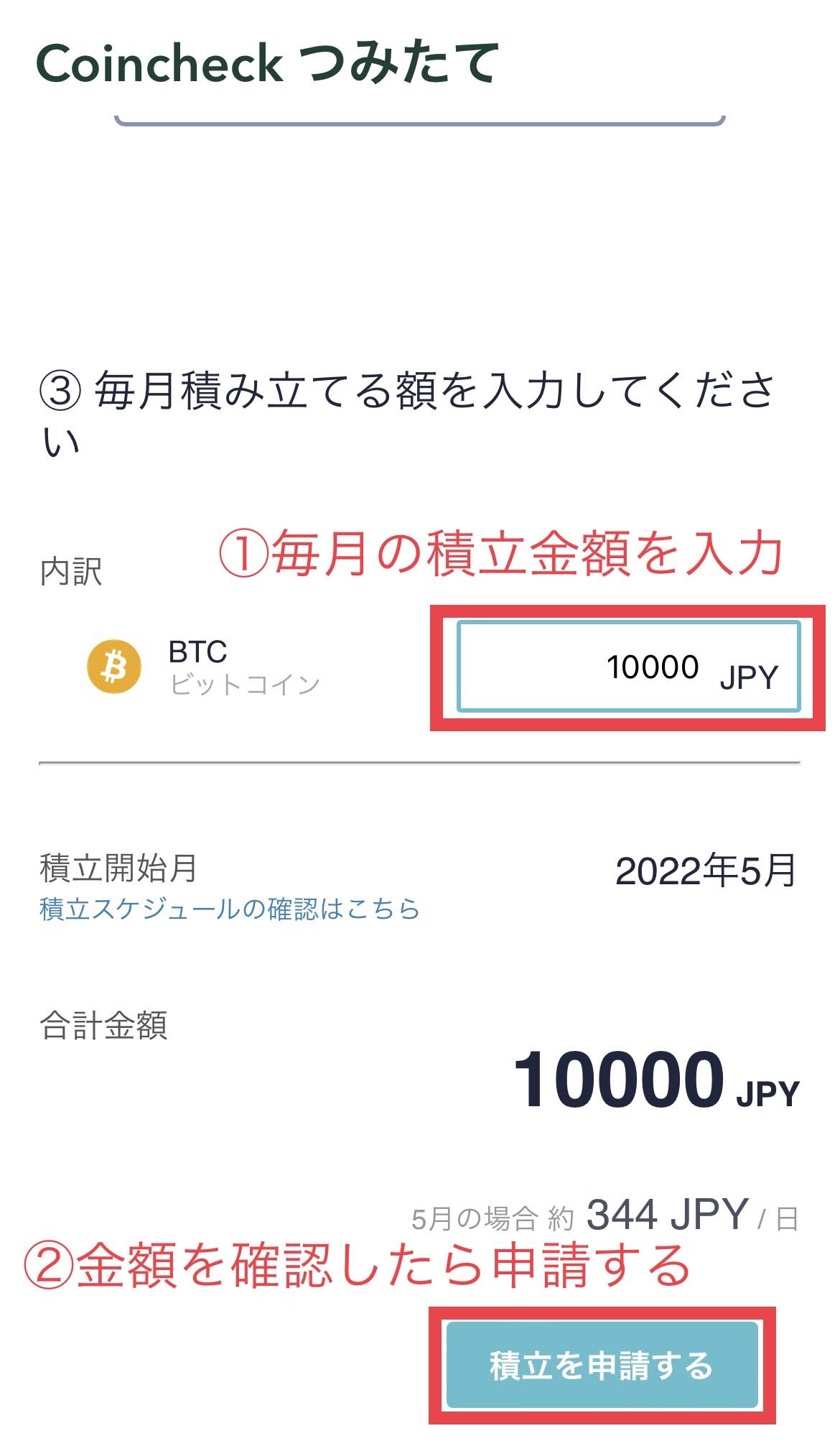This screenshot has height=1446, width=840.
Task: Open 積立スケジュールの確認はこちら link
Action: tap(230, 909)
